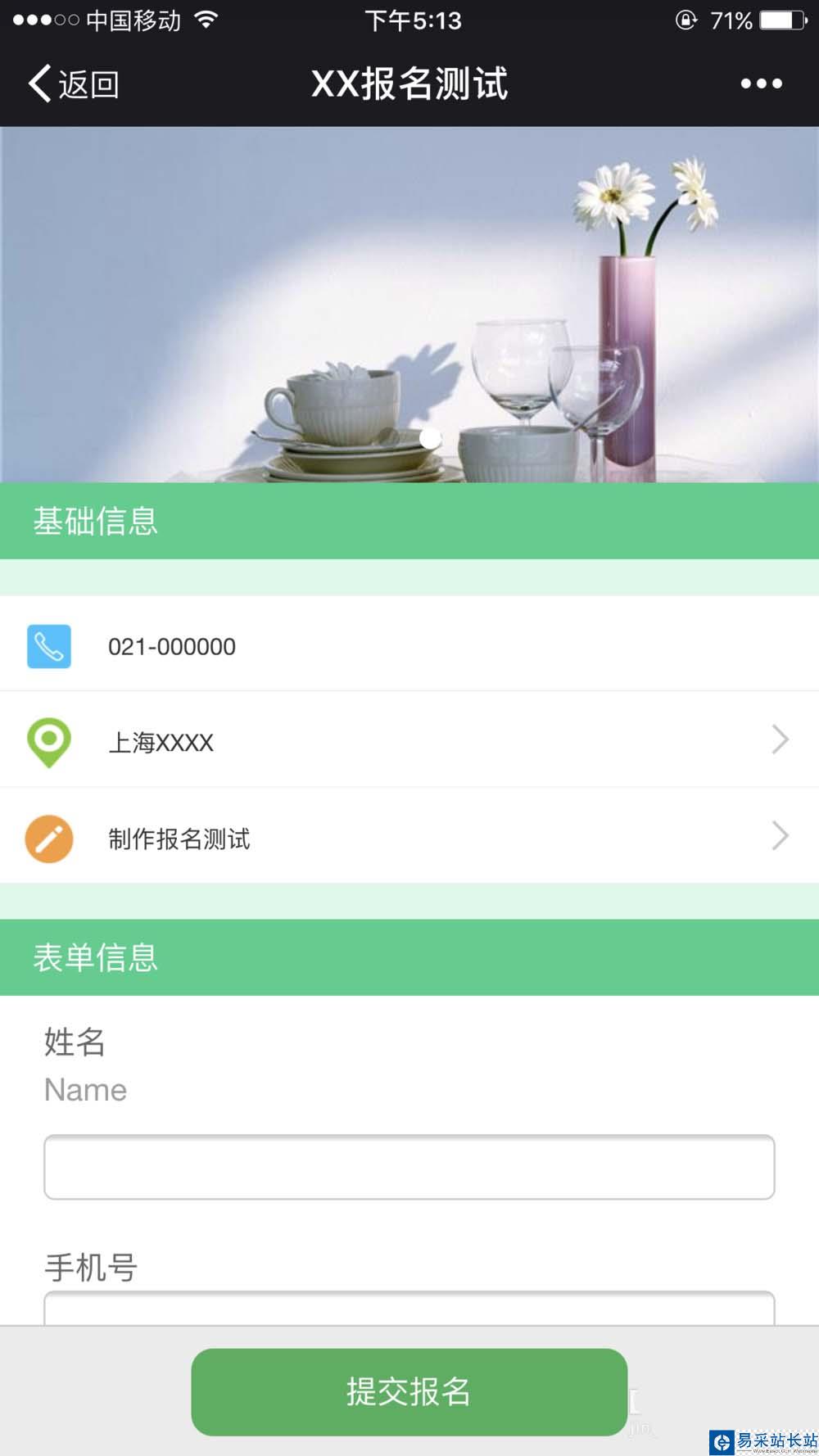Focus the 姓名 Name input field
This screenshot has width=819, height=1456.
pos(409,1167)
